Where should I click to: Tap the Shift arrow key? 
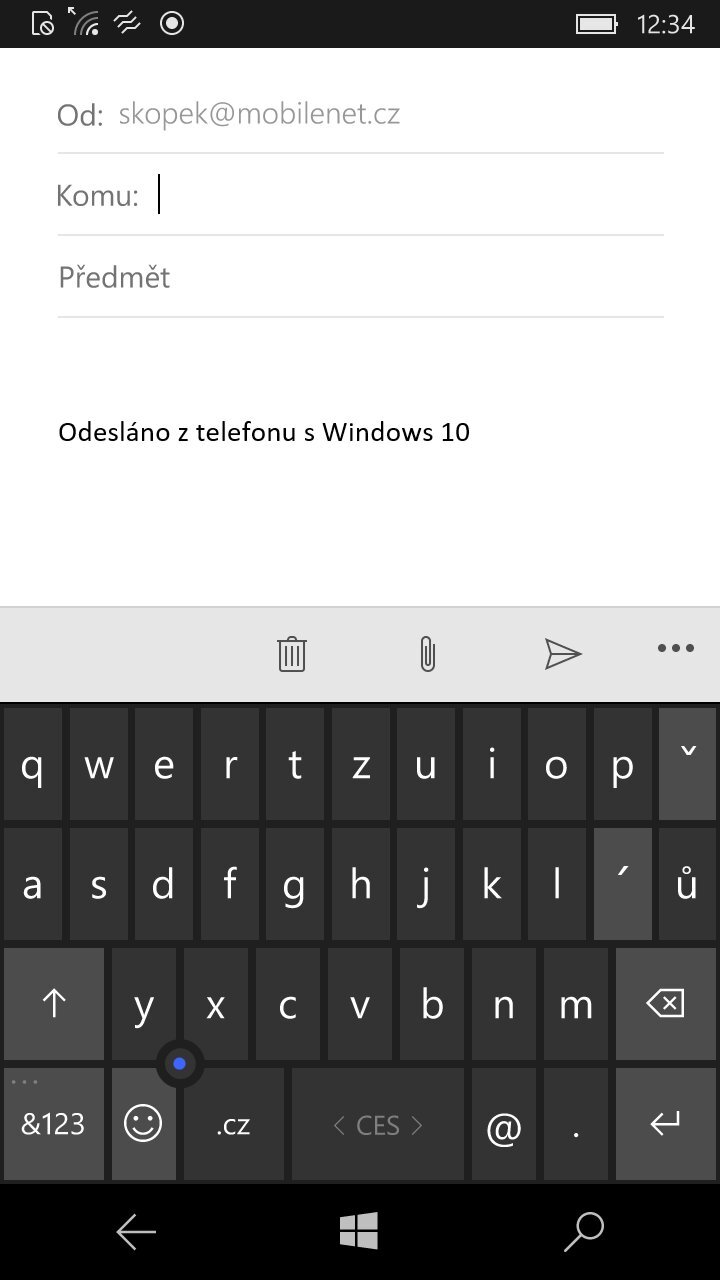tap(53, 1003)
